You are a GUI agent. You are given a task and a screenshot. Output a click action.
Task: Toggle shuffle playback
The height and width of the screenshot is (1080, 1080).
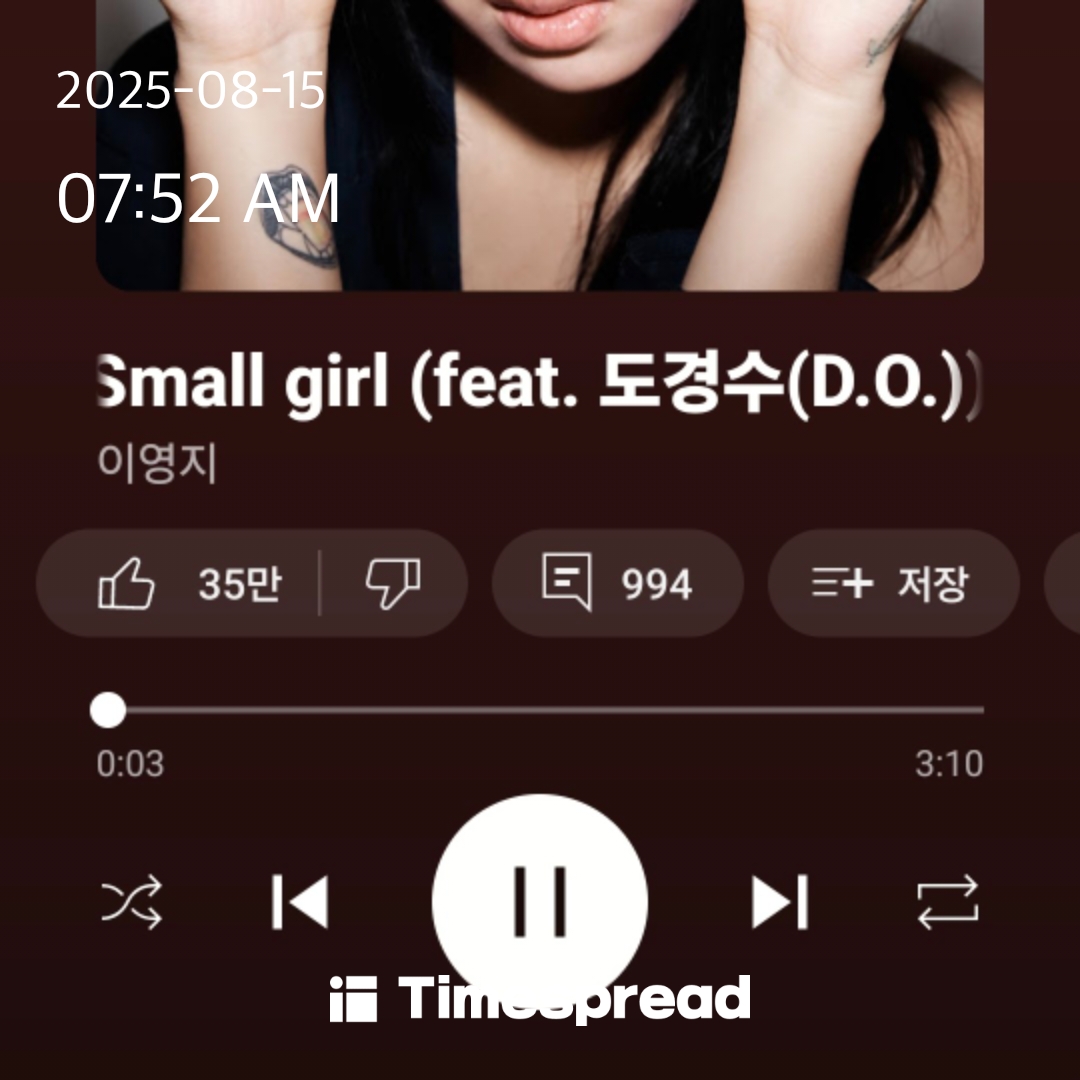pos(131,902)
